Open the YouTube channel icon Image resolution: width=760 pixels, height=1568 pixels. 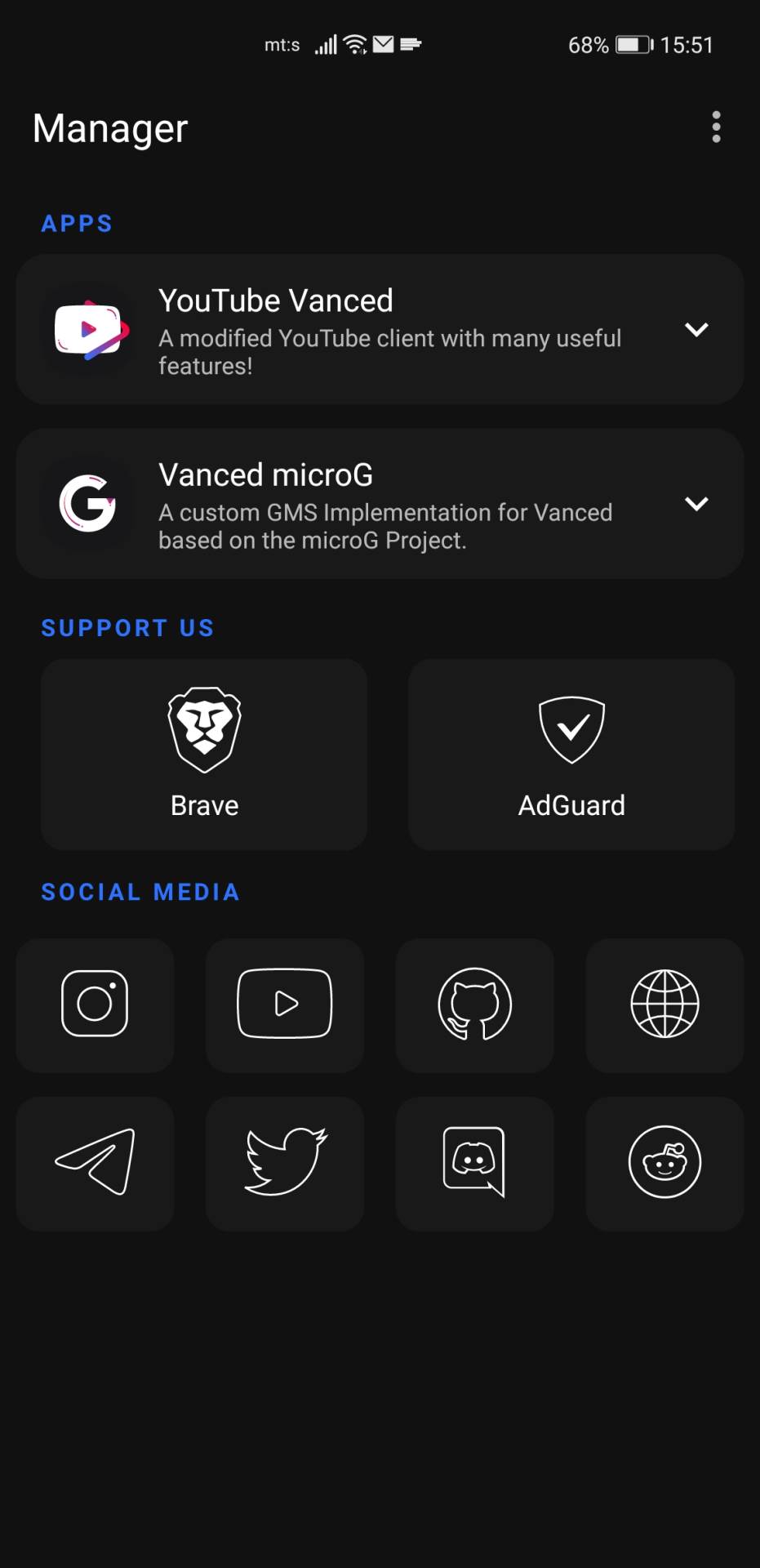[285, 1004]
